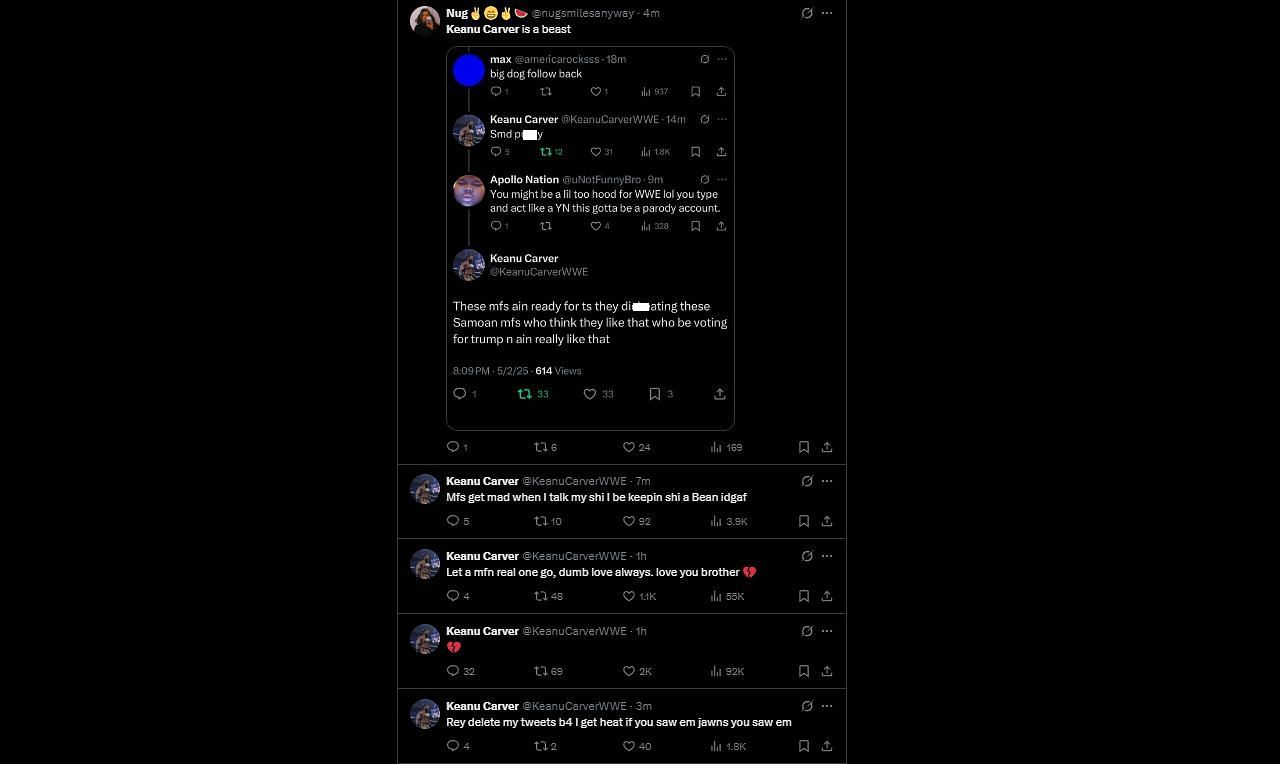View analytics on the "Rey delete my tweets" tweet

tap(716, 746)
